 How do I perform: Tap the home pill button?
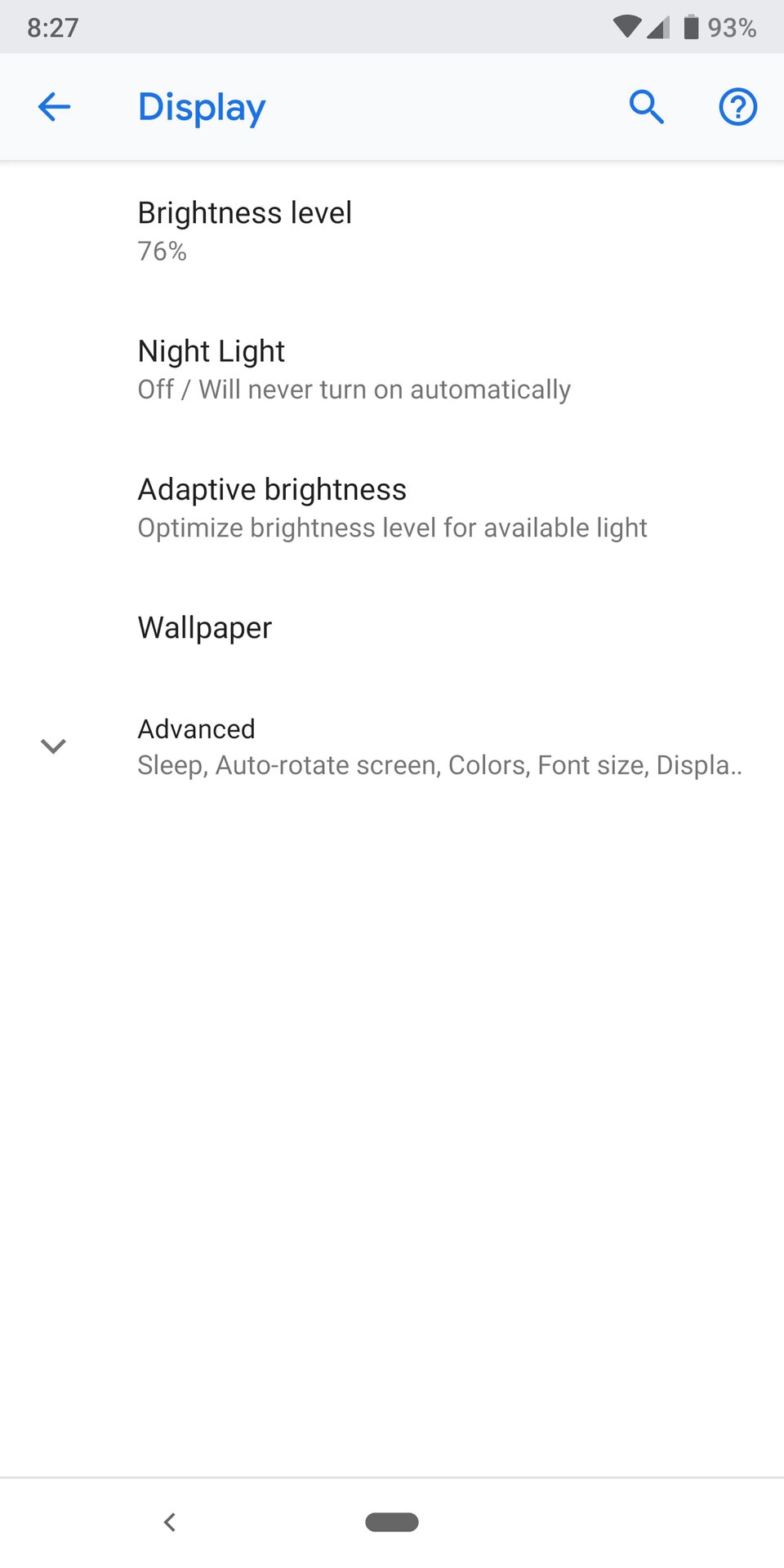[392, 1521]
